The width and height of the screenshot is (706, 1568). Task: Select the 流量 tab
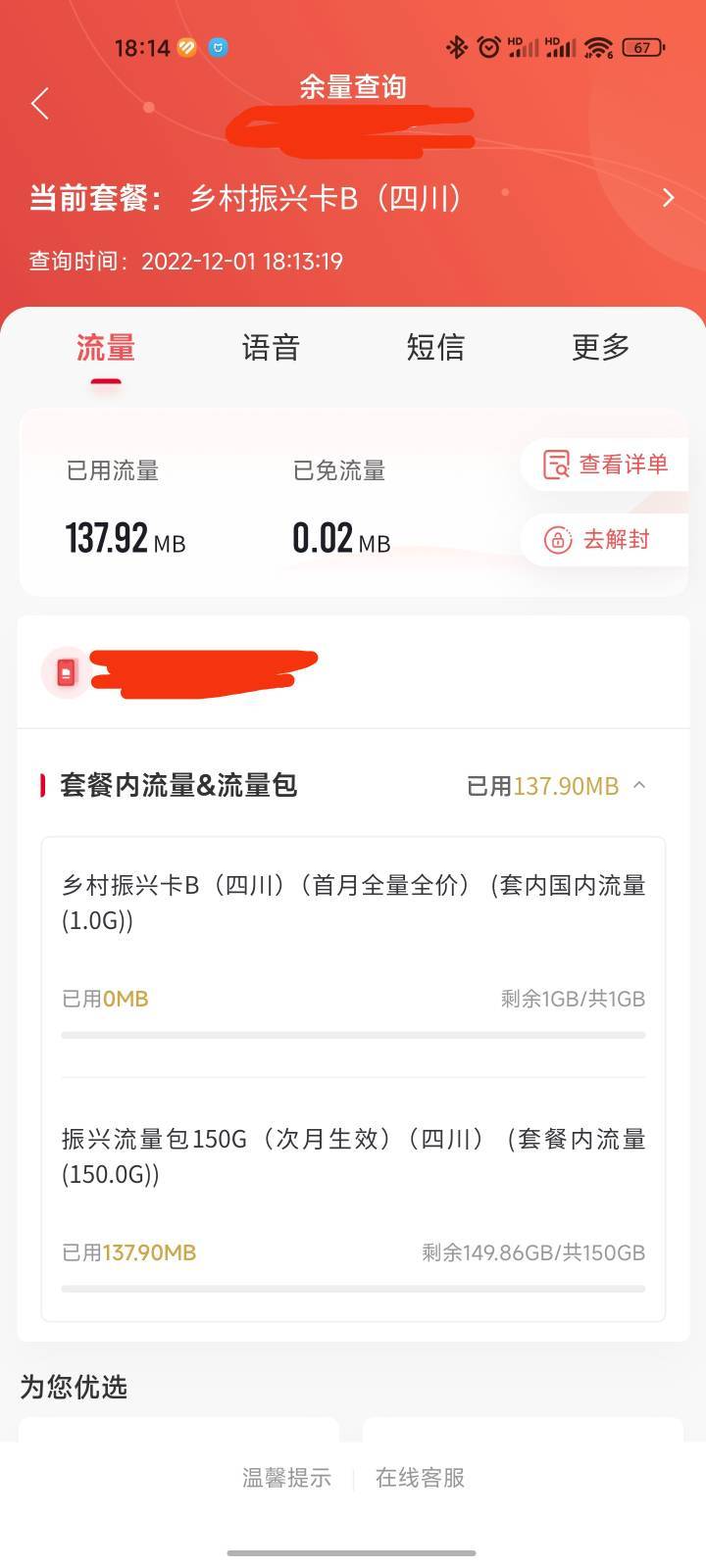(106, 347)
